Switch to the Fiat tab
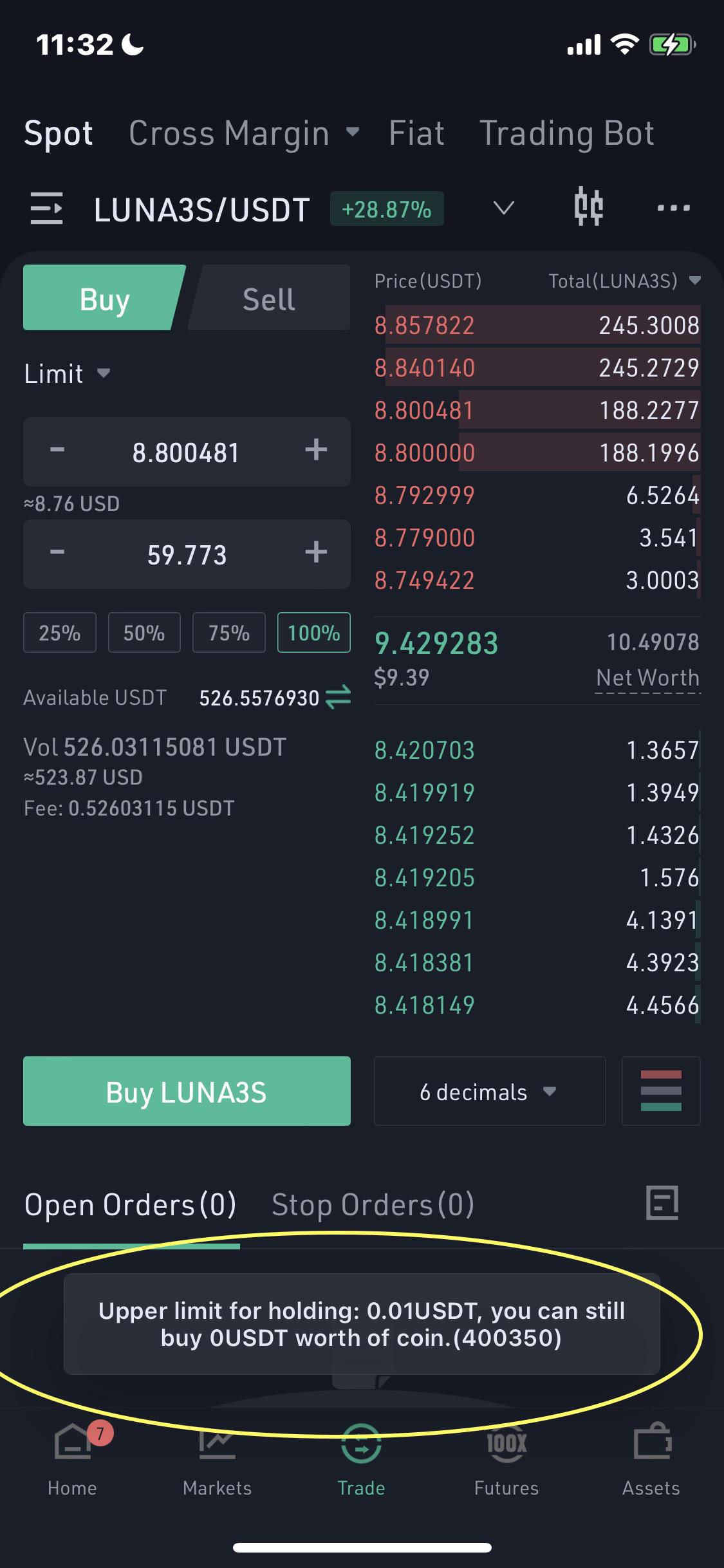 pyautogui.click(x=416, y=134)
